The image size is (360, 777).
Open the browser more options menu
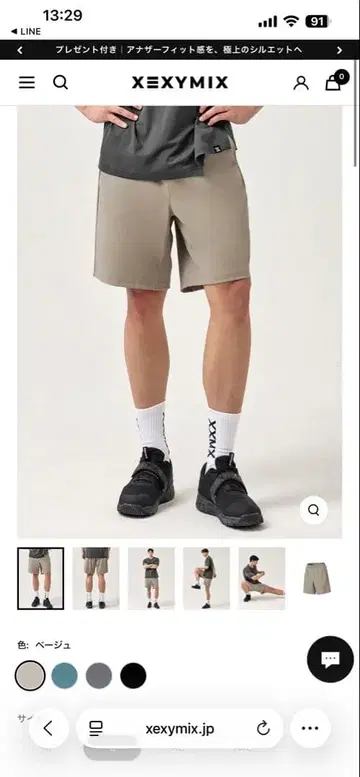(x=310, y=728)
